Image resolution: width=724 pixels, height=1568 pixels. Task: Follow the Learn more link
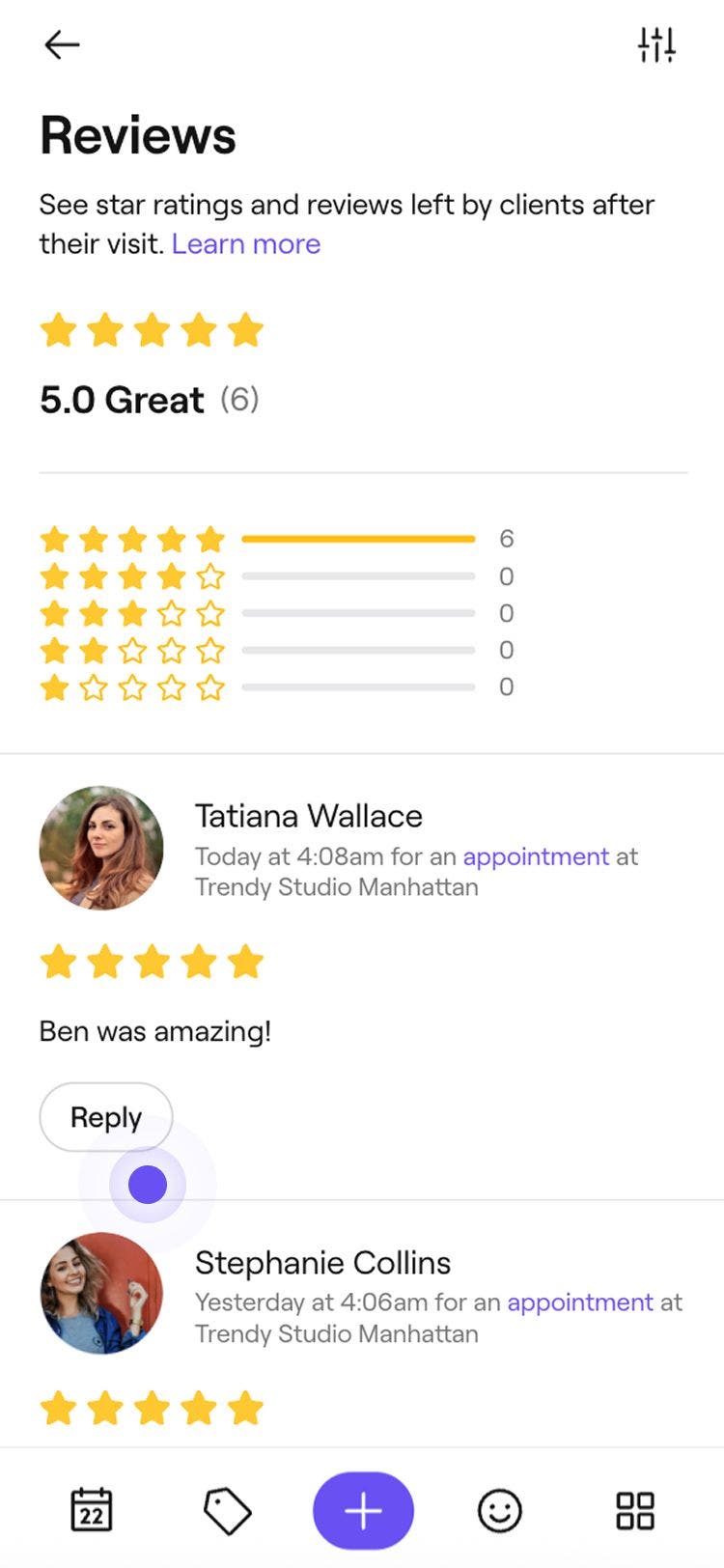pos(245,243)
